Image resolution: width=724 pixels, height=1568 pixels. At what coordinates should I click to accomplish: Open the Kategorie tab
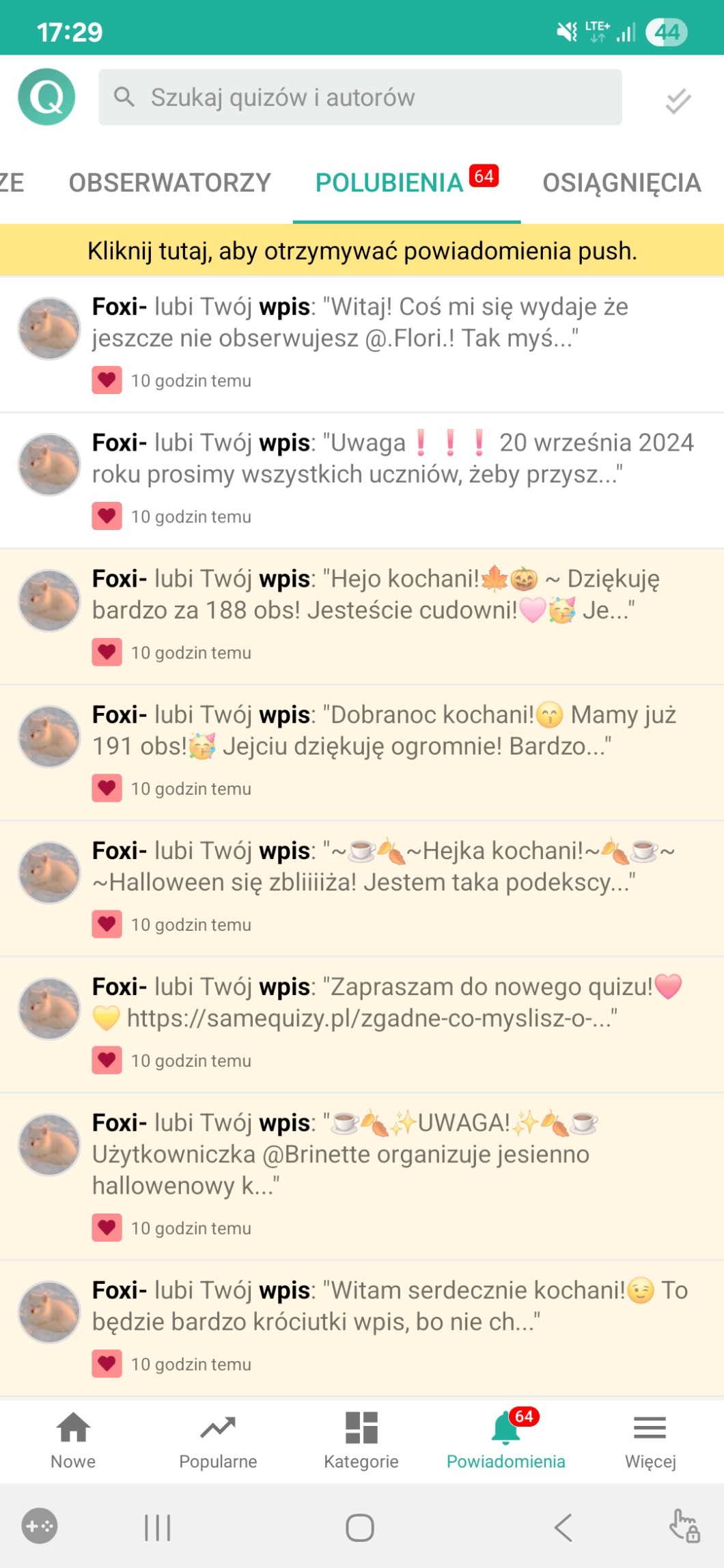pyautogui.click(x=361, y=1441)
